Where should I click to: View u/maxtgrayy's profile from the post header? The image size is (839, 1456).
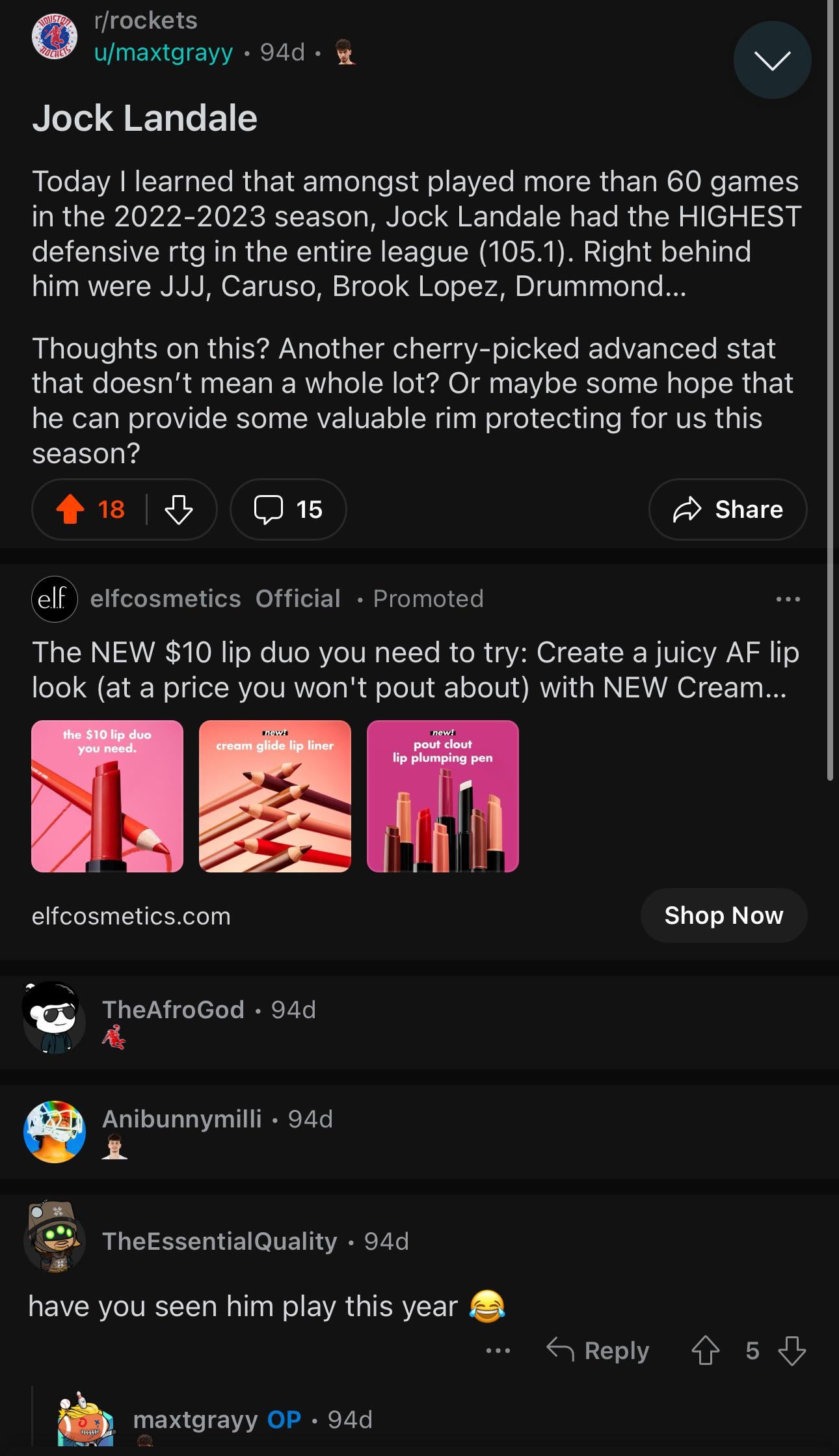pyautogui.click(x=163, y=52)
